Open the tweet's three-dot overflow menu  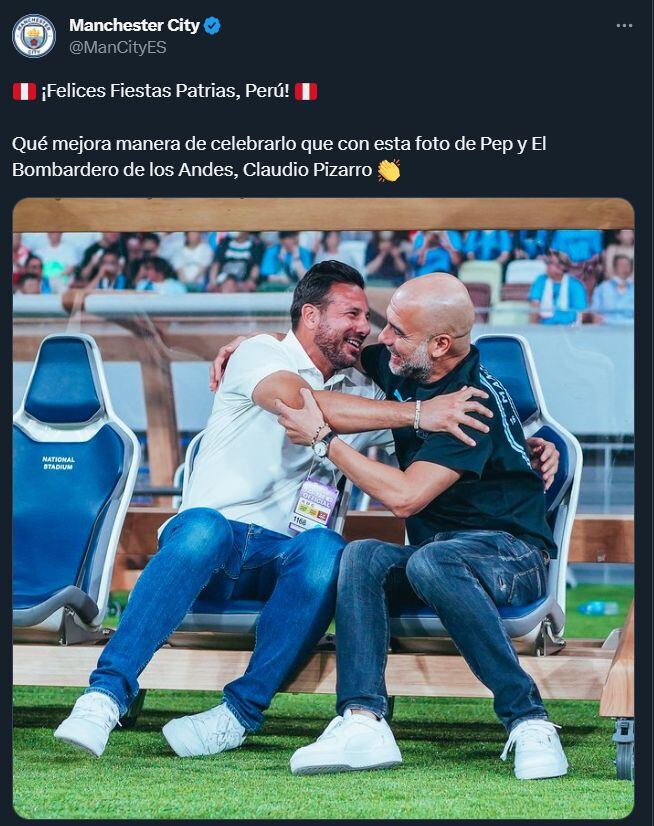coord(624,26)
